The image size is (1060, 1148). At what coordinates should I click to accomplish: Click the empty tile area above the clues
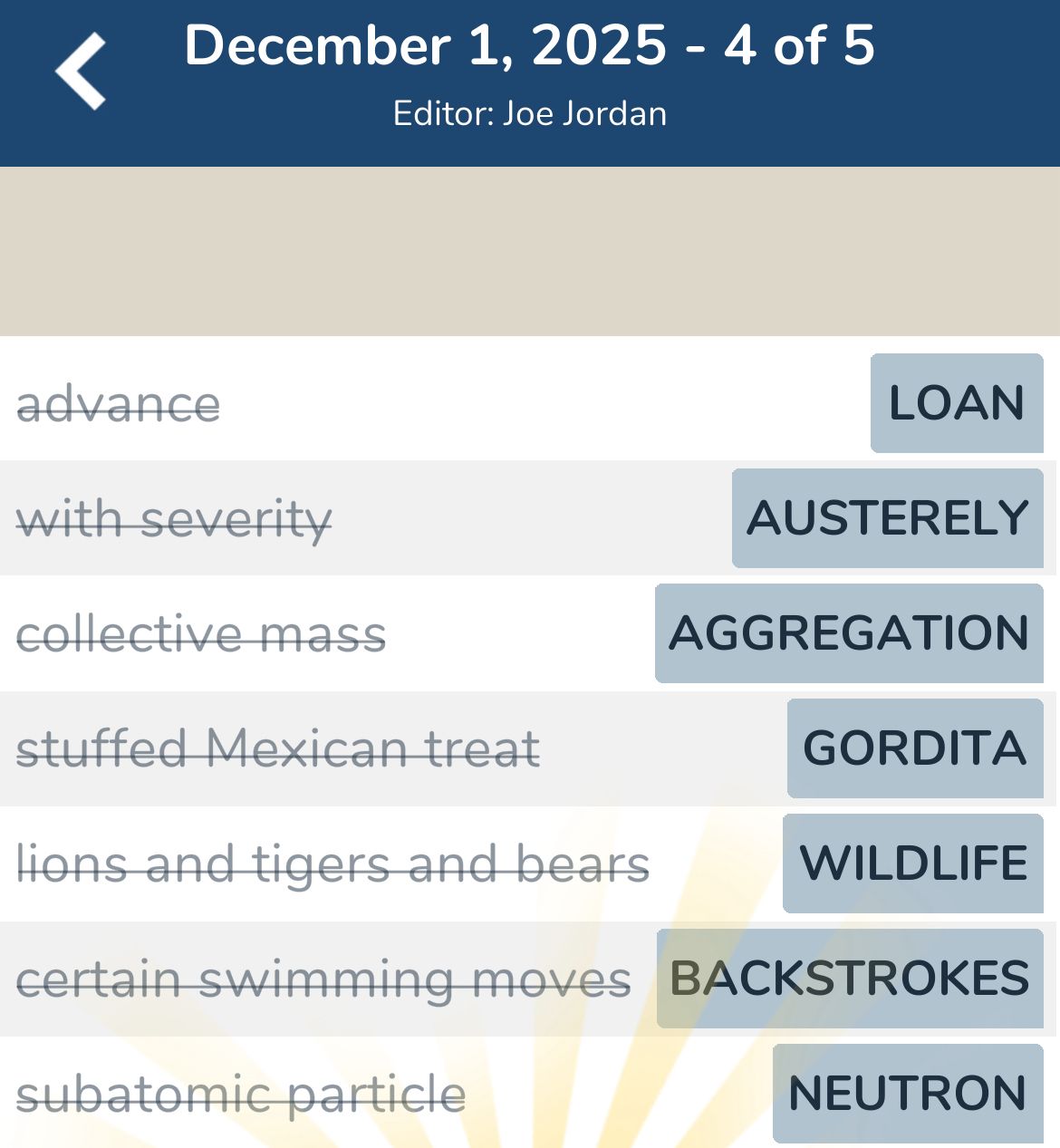pos(530,251)
